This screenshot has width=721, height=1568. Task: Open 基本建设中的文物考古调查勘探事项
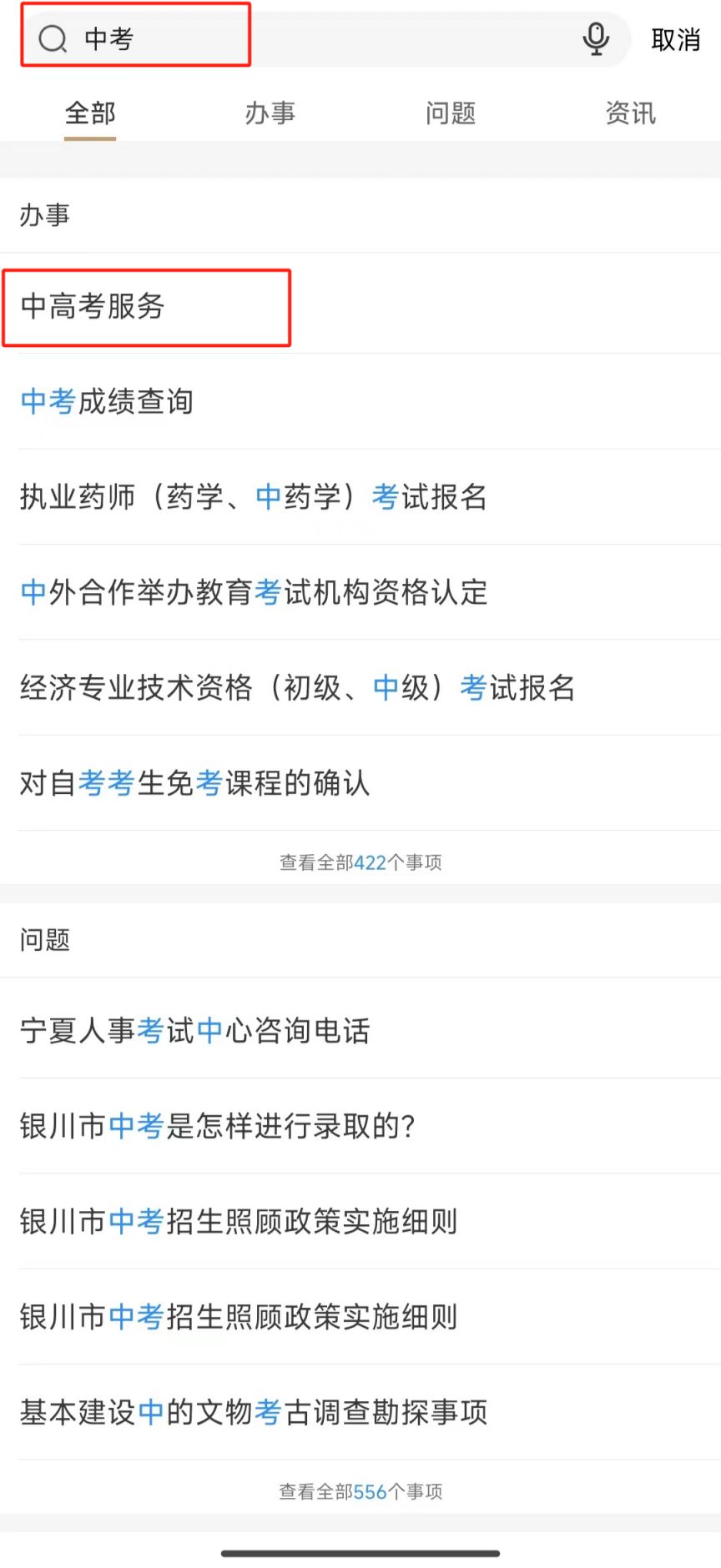click(360, 1412)
